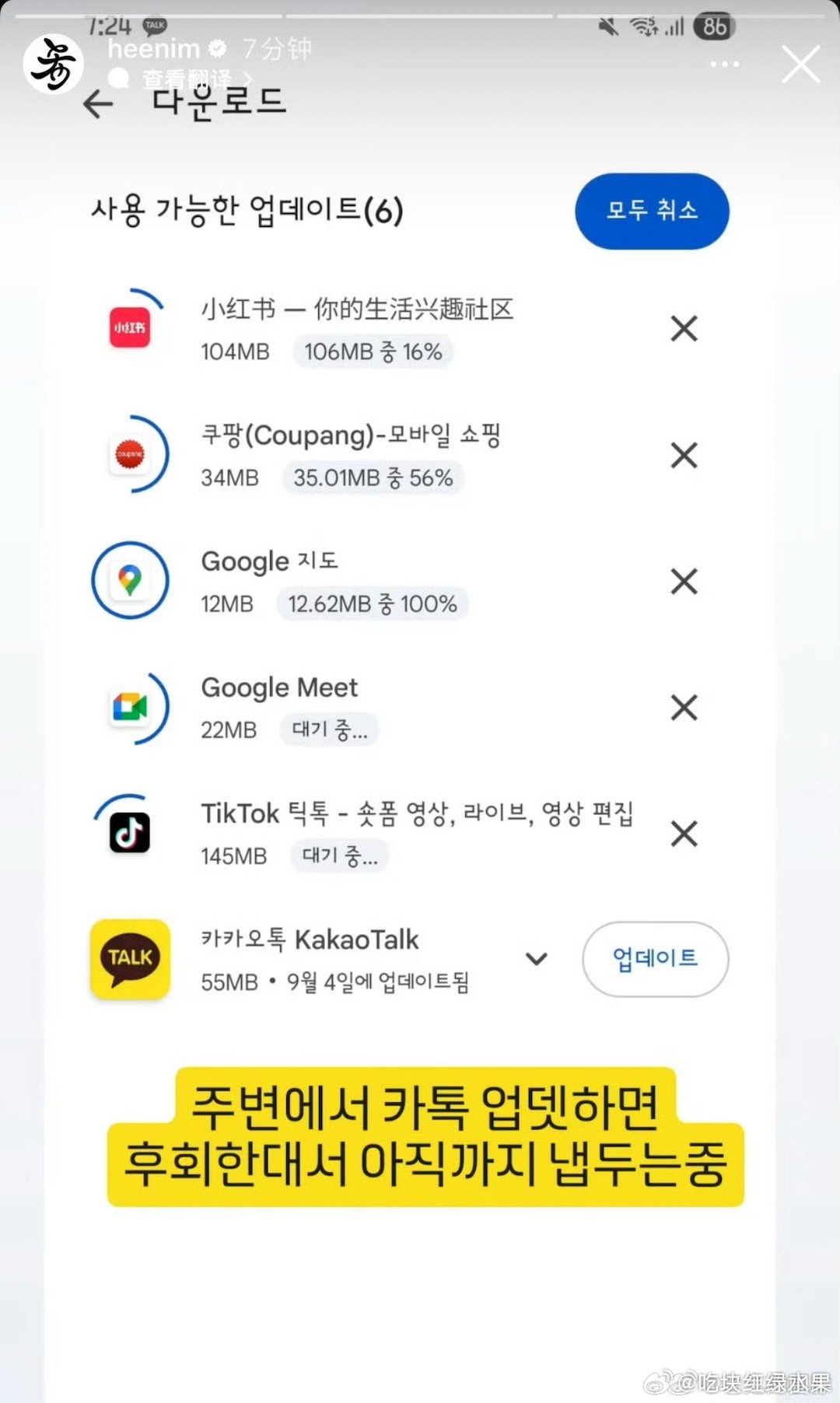Image resolution: width=840 pixels, height=1403 pixels.
Task: Open heenim's profile picture
Action: point(53,65)
